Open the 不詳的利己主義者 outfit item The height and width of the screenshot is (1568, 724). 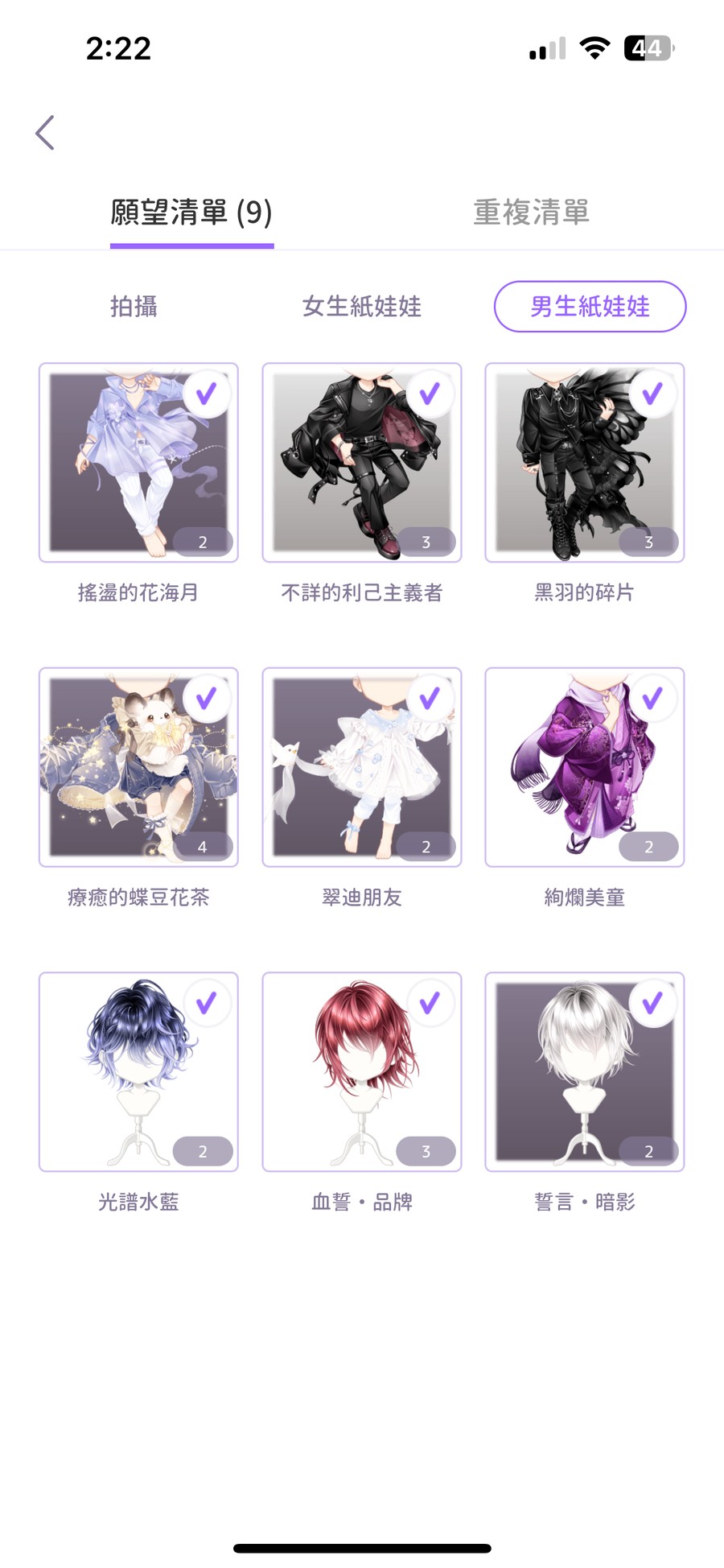tap(361, 463)
